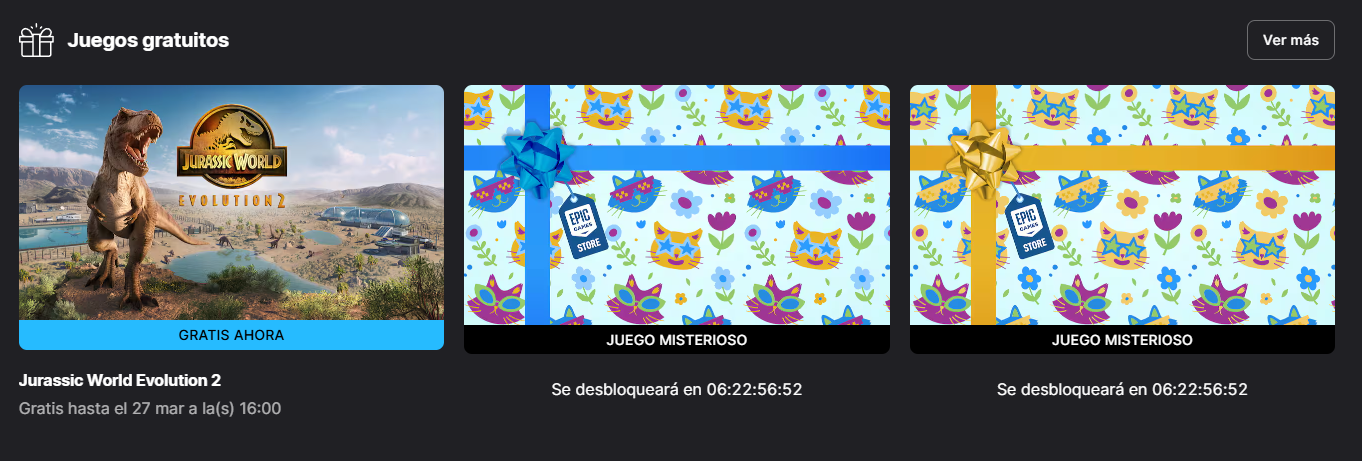The height and width of the screenshot is (461, 1362).
Task: Open the Jurassic World Evolution 2 free game card
Action: [231, 205]
